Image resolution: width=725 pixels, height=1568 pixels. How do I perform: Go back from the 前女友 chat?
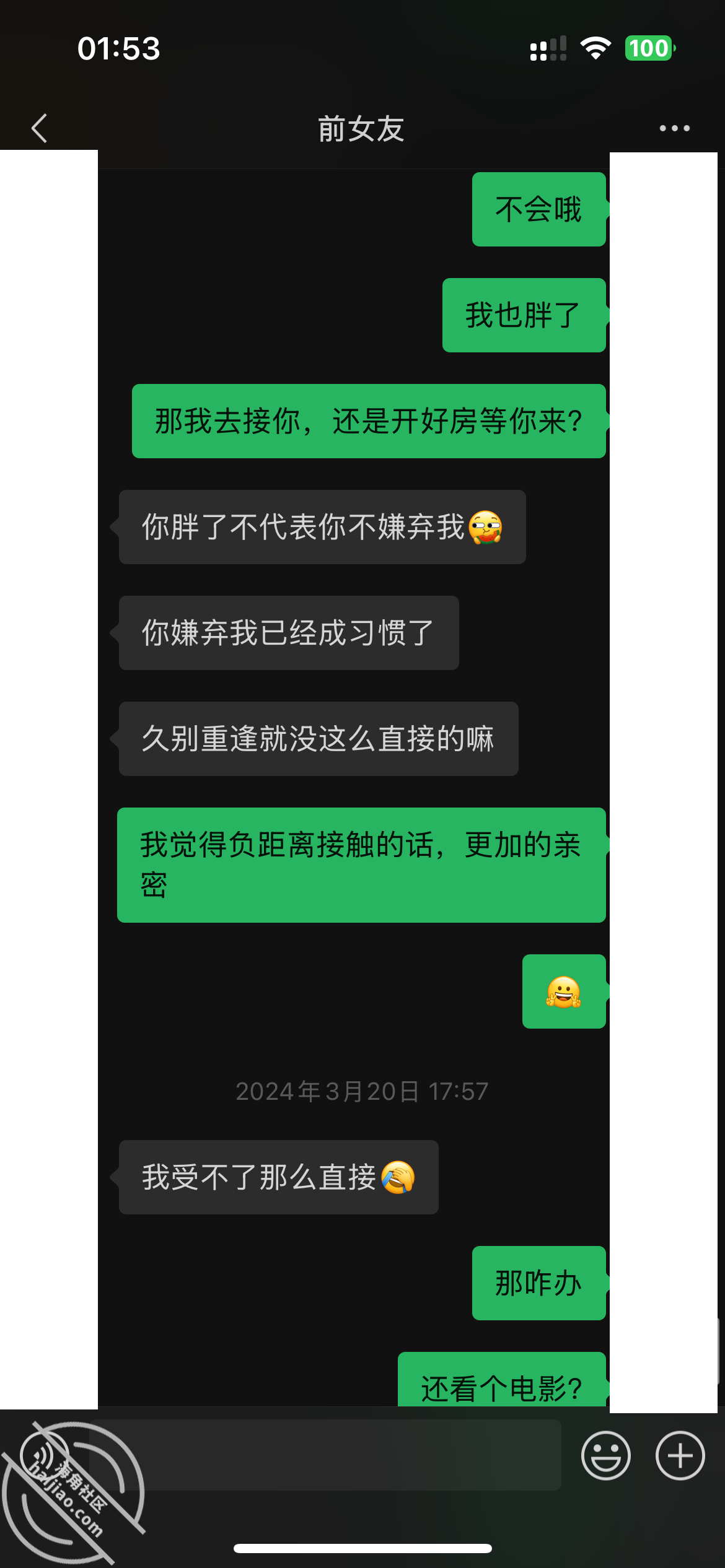tap(39, 128)
